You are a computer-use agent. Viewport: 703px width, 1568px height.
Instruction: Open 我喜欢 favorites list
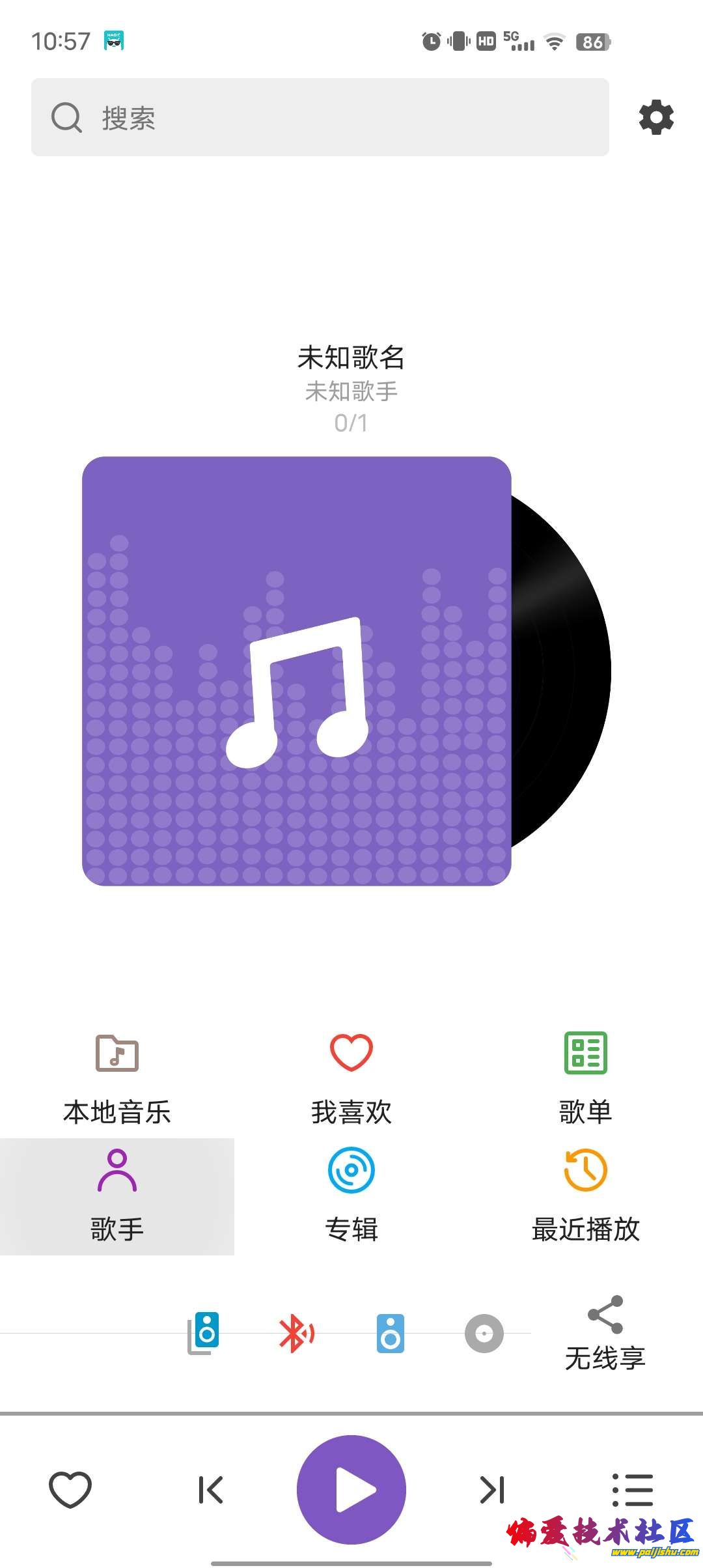pos(351,1078)
